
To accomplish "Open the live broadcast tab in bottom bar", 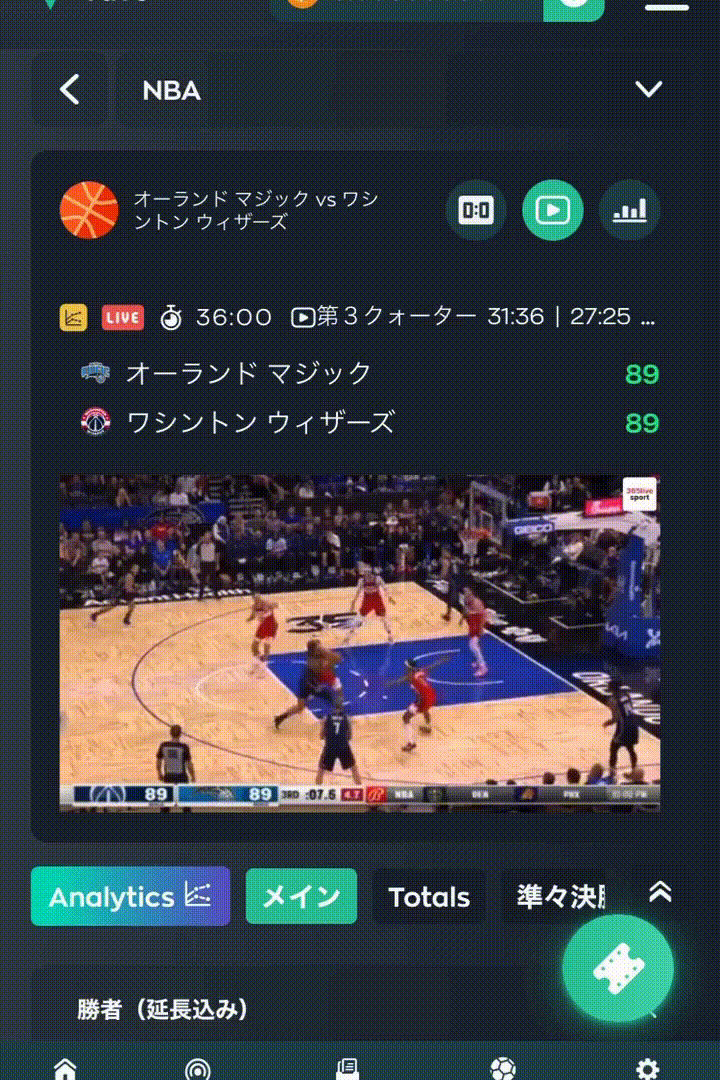I will [198, 1068].
